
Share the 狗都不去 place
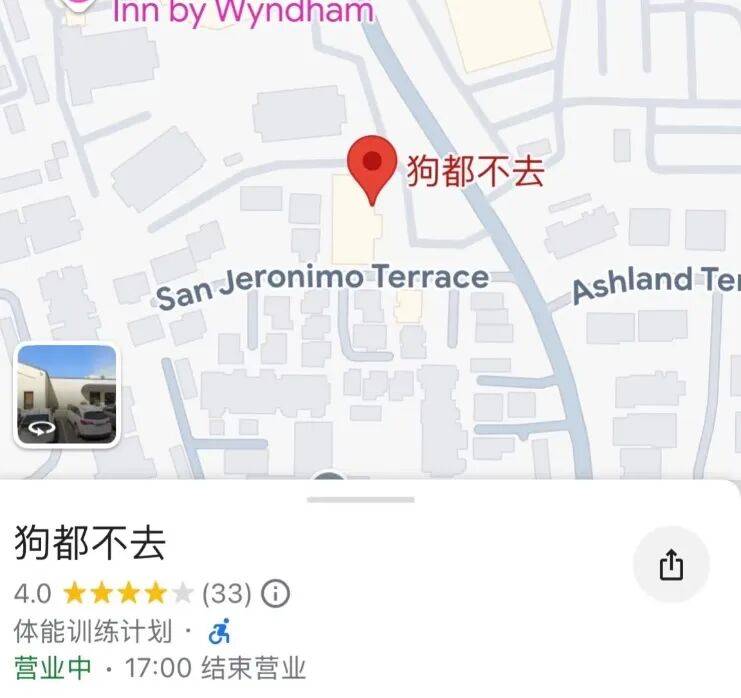[x=671, y=565]
